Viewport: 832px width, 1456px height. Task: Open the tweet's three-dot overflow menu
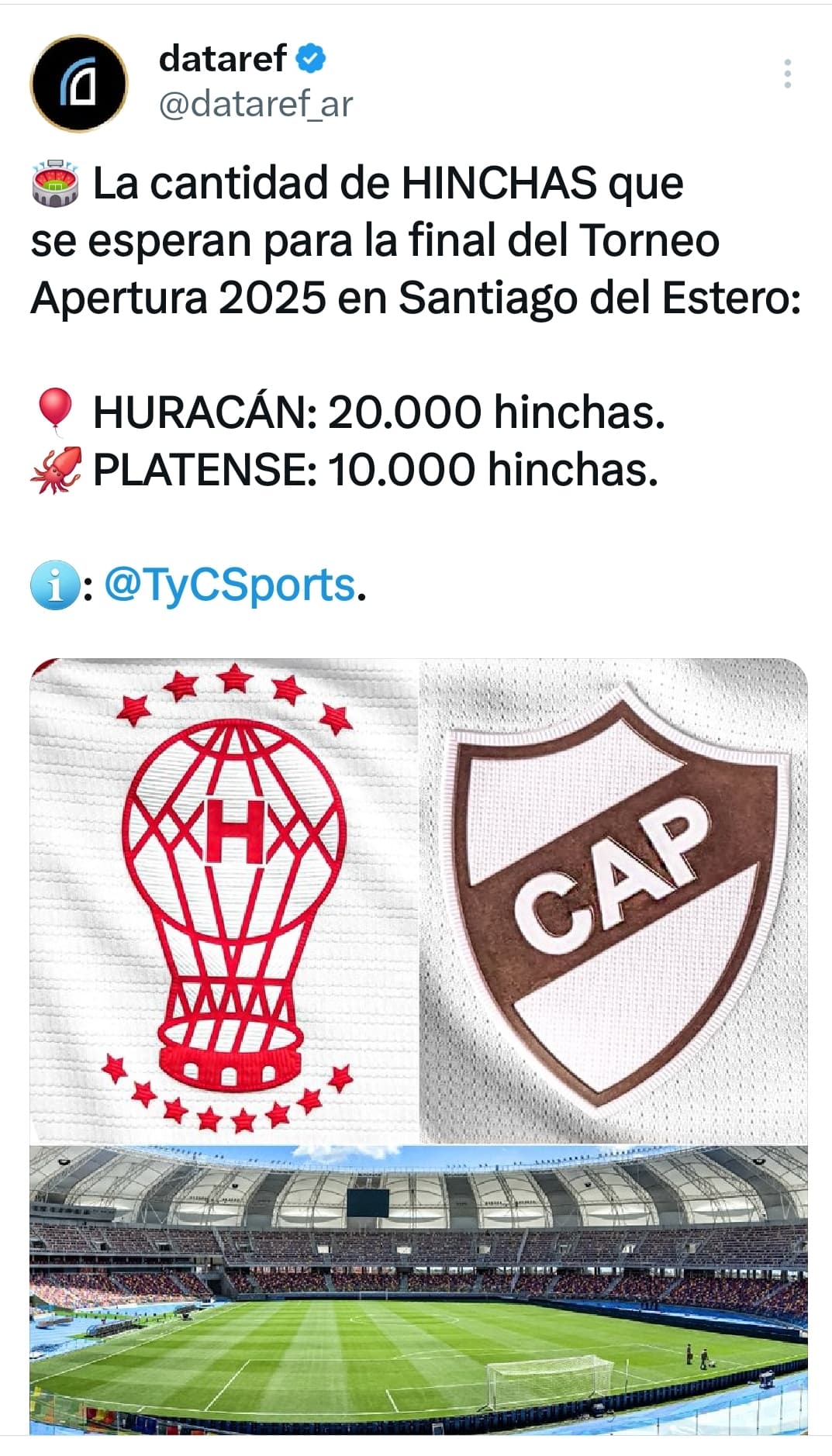[788, 74]
